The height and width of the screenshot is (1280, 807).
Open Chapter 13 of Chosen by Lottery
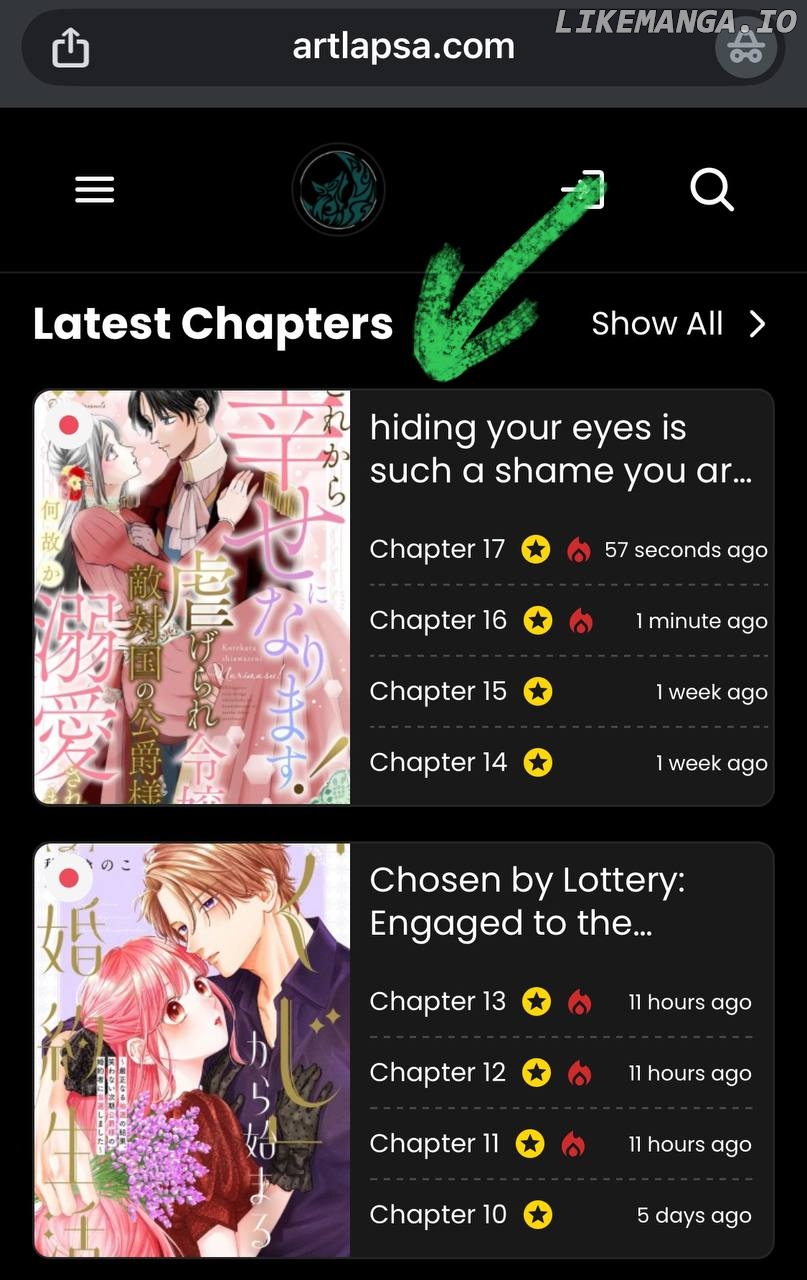[x=438, y=1001]
